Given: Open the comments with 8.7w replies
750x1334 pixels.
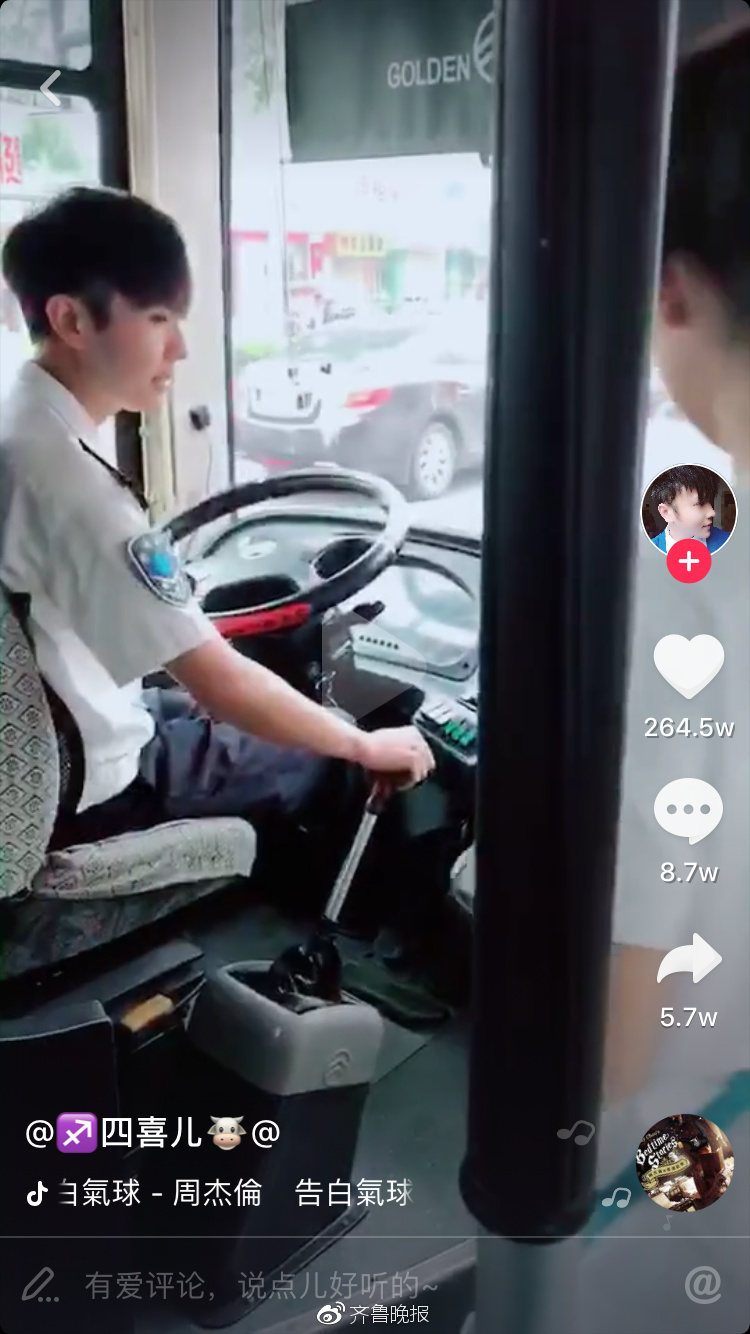Looking at the screenshot, I should [x=688, y=811].
